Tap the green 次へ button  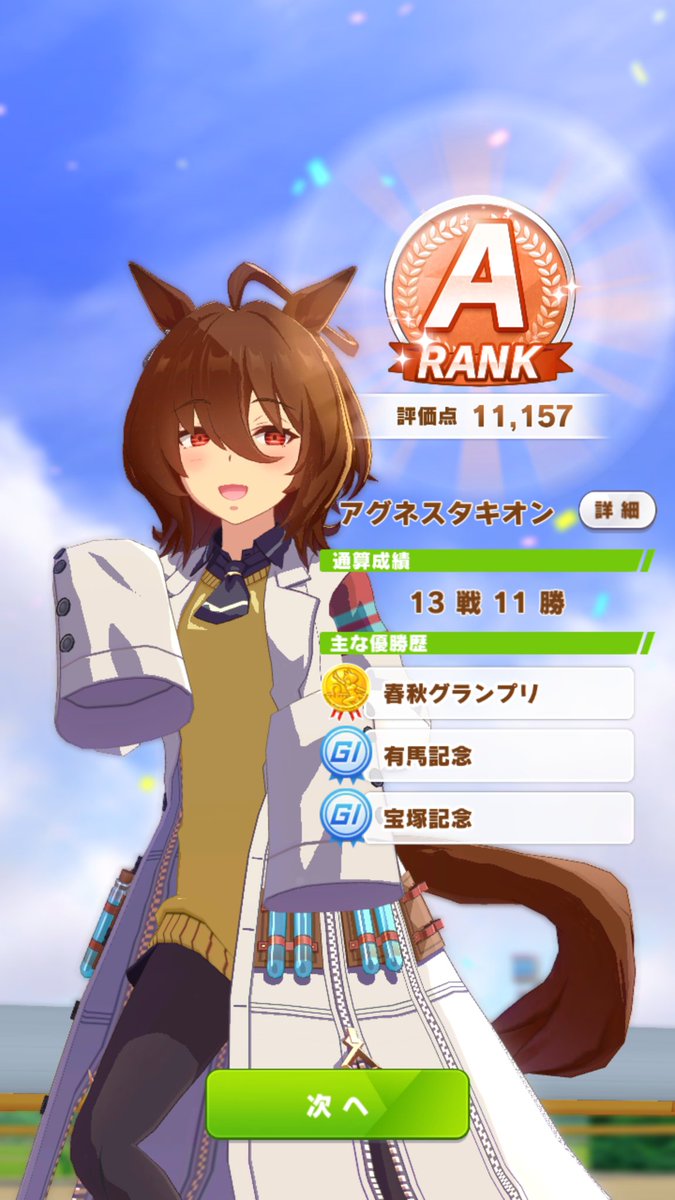337,1104
